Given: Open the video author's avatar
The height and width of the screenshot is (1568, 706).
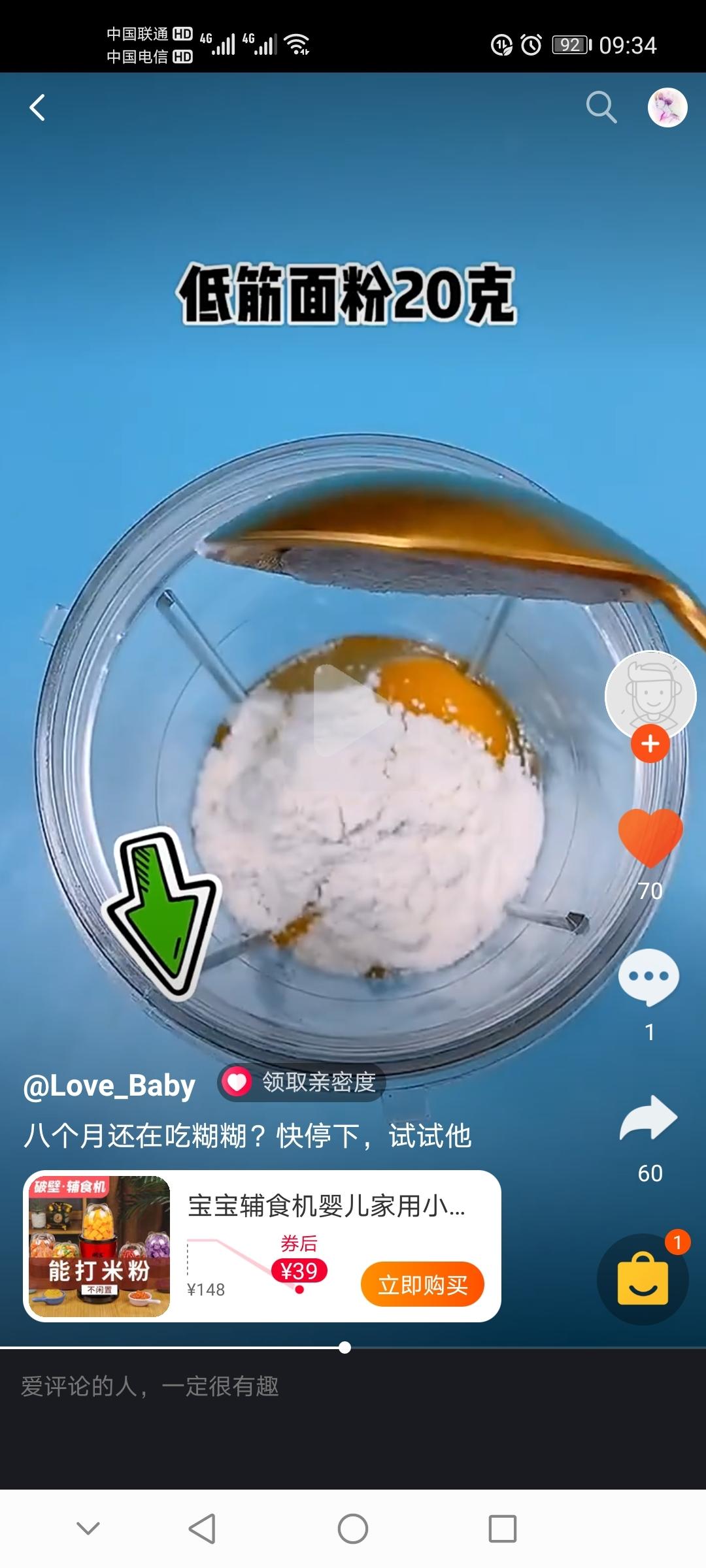Looking at the screenshot, I should pos(650,695).
